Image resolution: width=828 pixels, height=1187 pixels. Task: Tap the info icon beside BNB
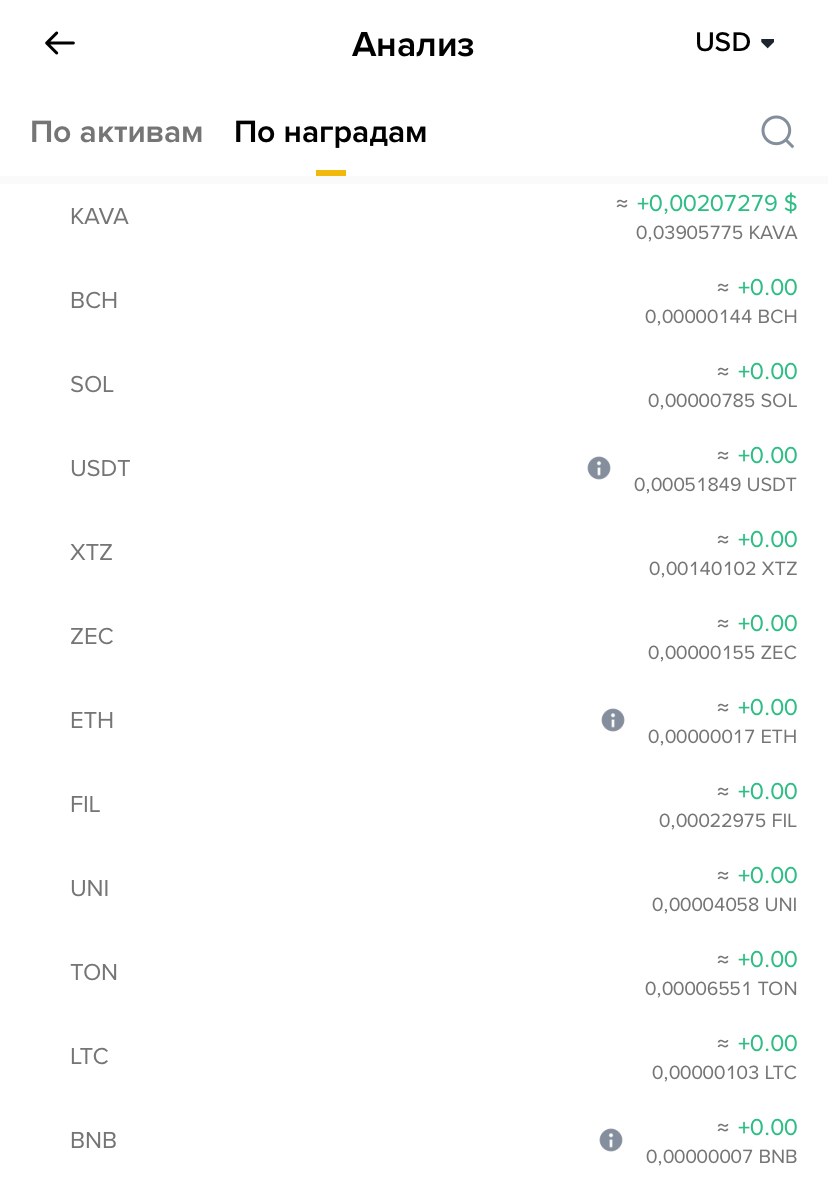[x=611, y=1140]
